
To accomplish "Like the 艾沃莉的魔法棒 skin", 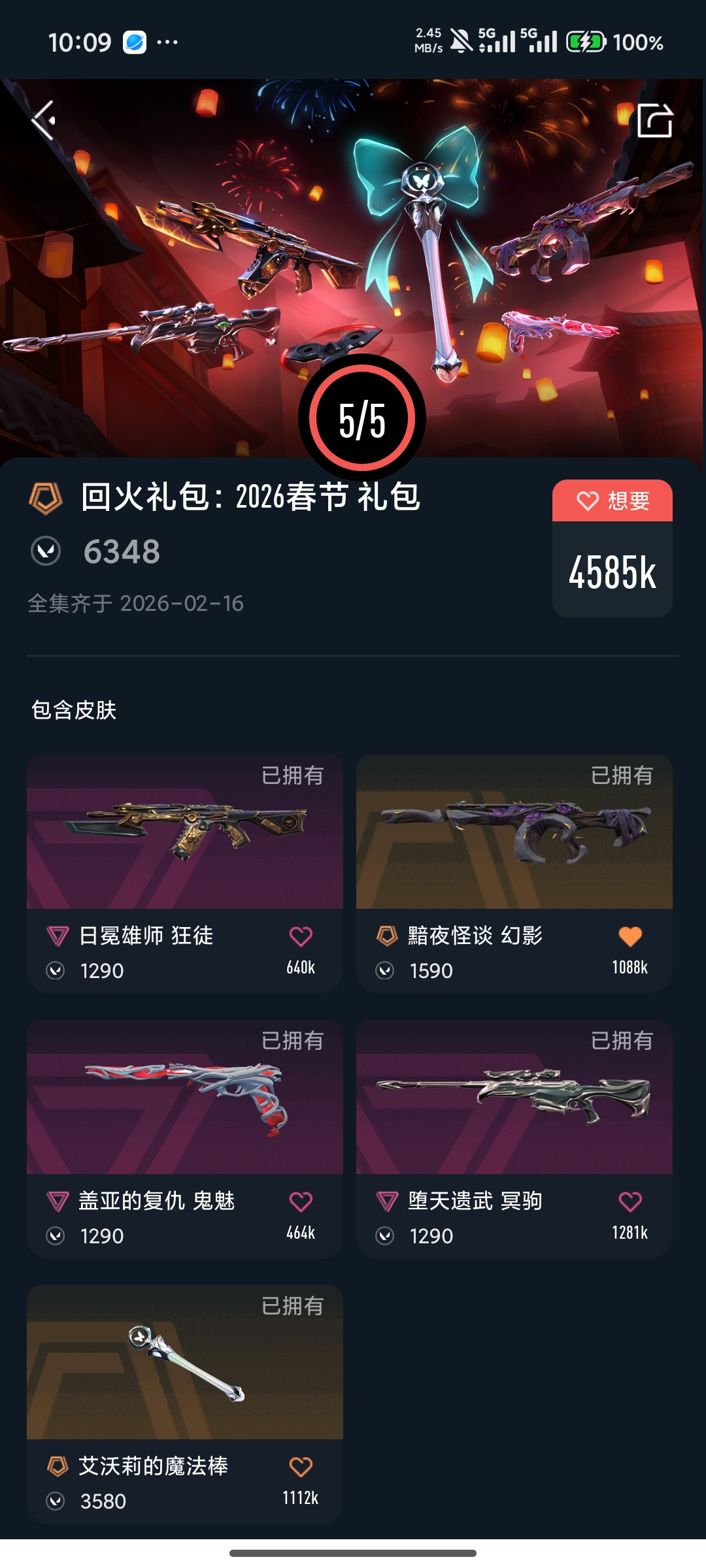I will 301,1467.
